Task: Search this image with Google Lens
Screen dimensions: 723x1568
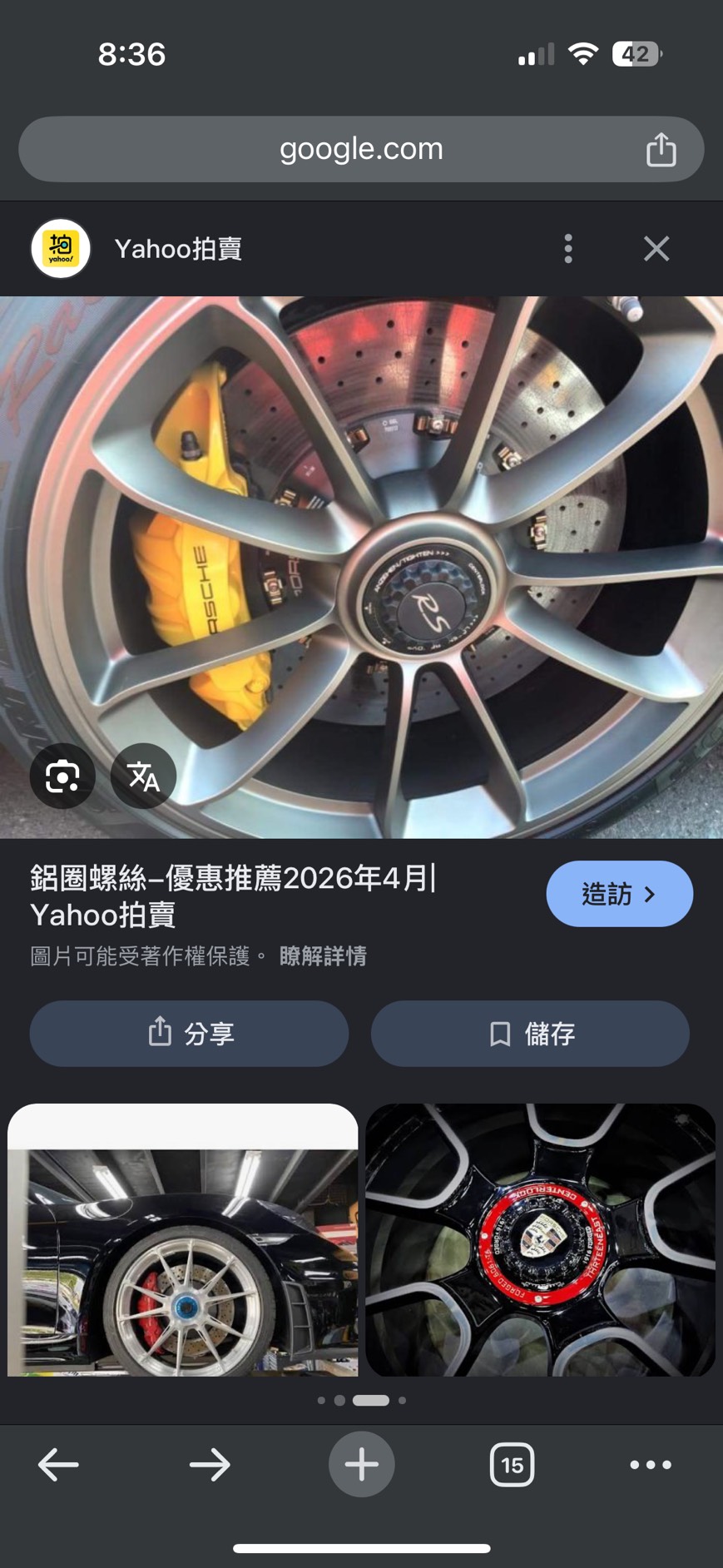Action: click(62, 777)
